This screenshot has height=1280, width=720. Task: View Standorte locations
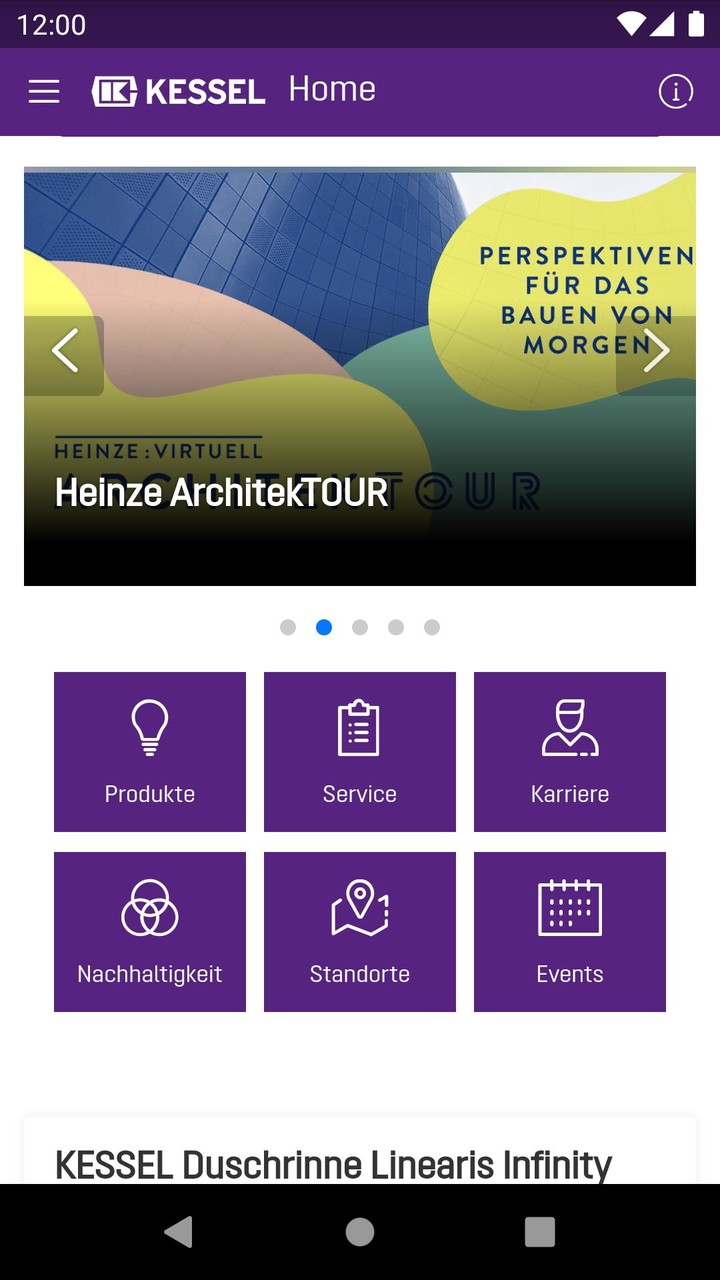click(360, 932)
